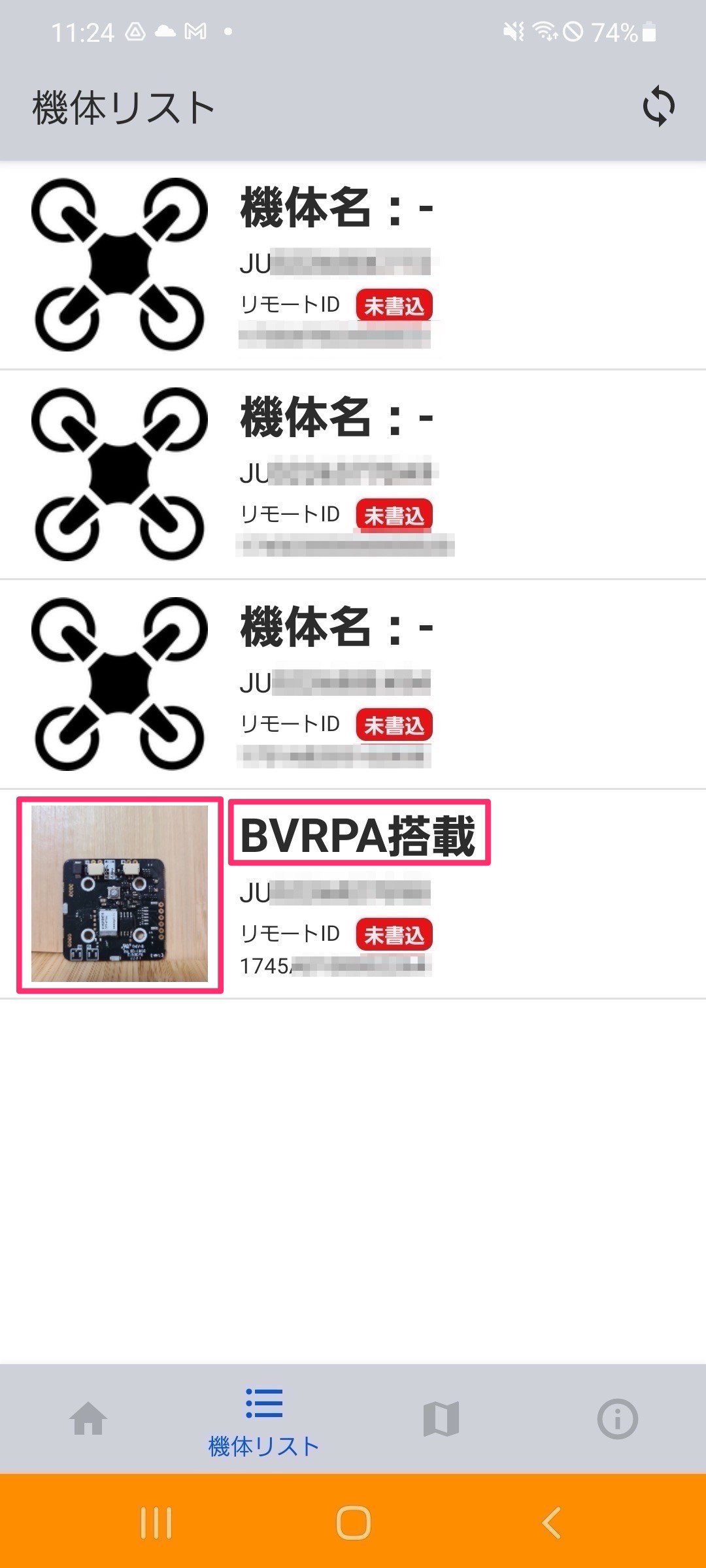This screenshot has width=706, height=1568.
Task: Open the BVRPA搭載 aircraft entry
Action: click(353, 894)
